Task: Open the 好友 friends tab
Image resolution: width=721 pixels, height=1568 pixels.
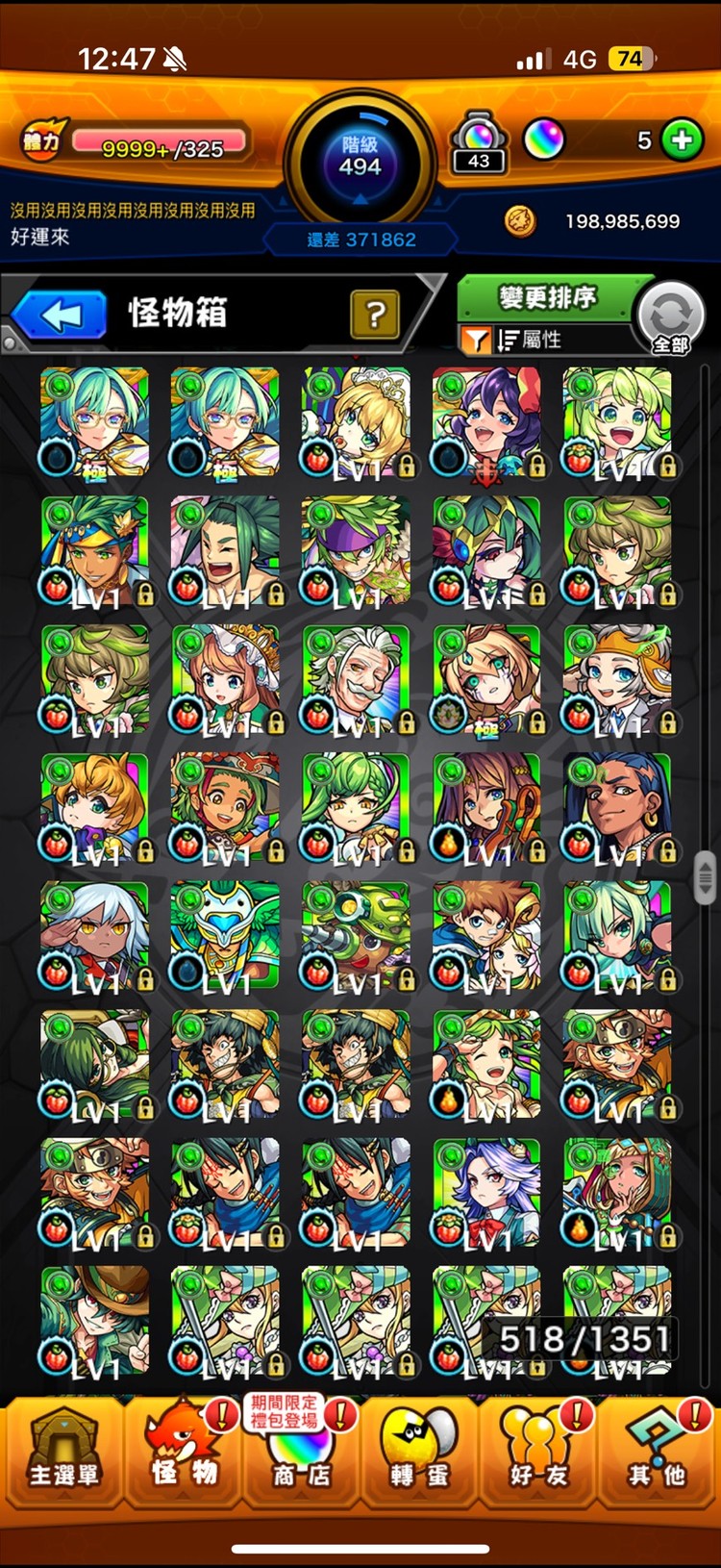Action: (x=538, y=1453)
